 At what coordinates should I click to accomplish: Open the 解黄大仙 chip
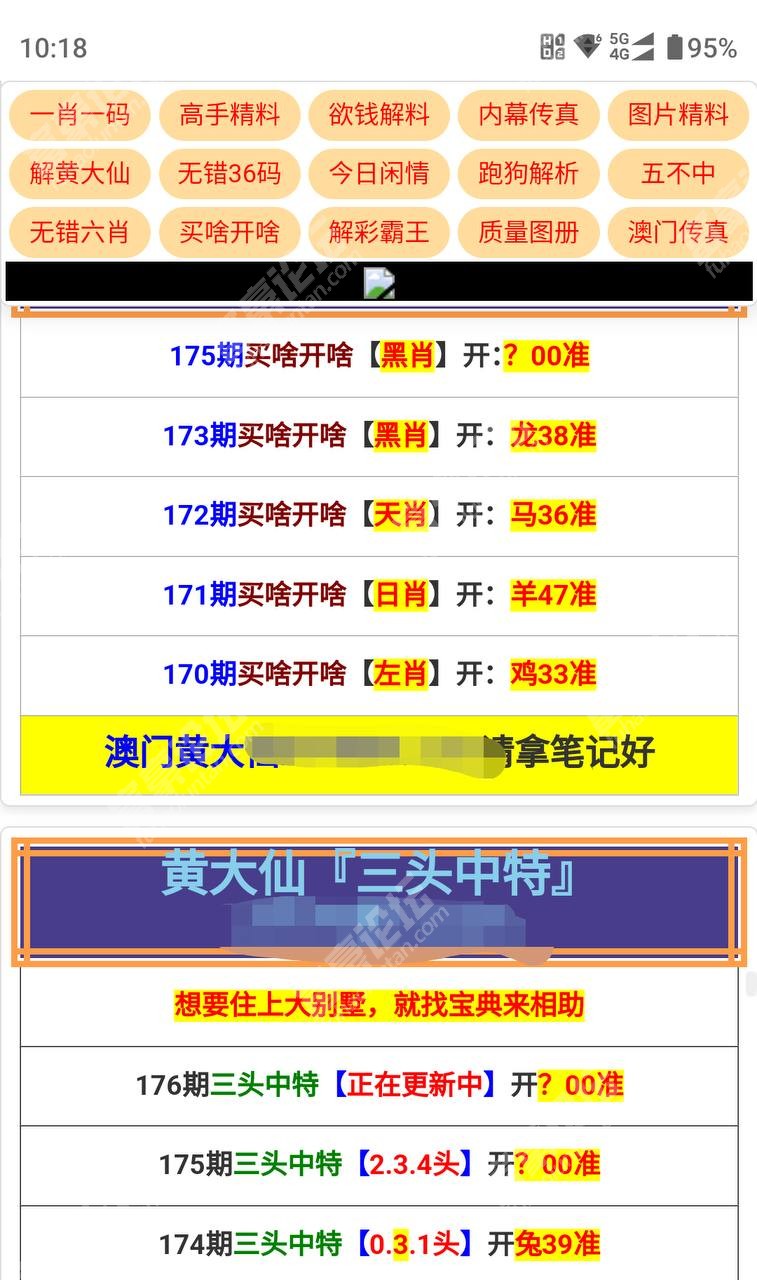(x=79, y=174)
